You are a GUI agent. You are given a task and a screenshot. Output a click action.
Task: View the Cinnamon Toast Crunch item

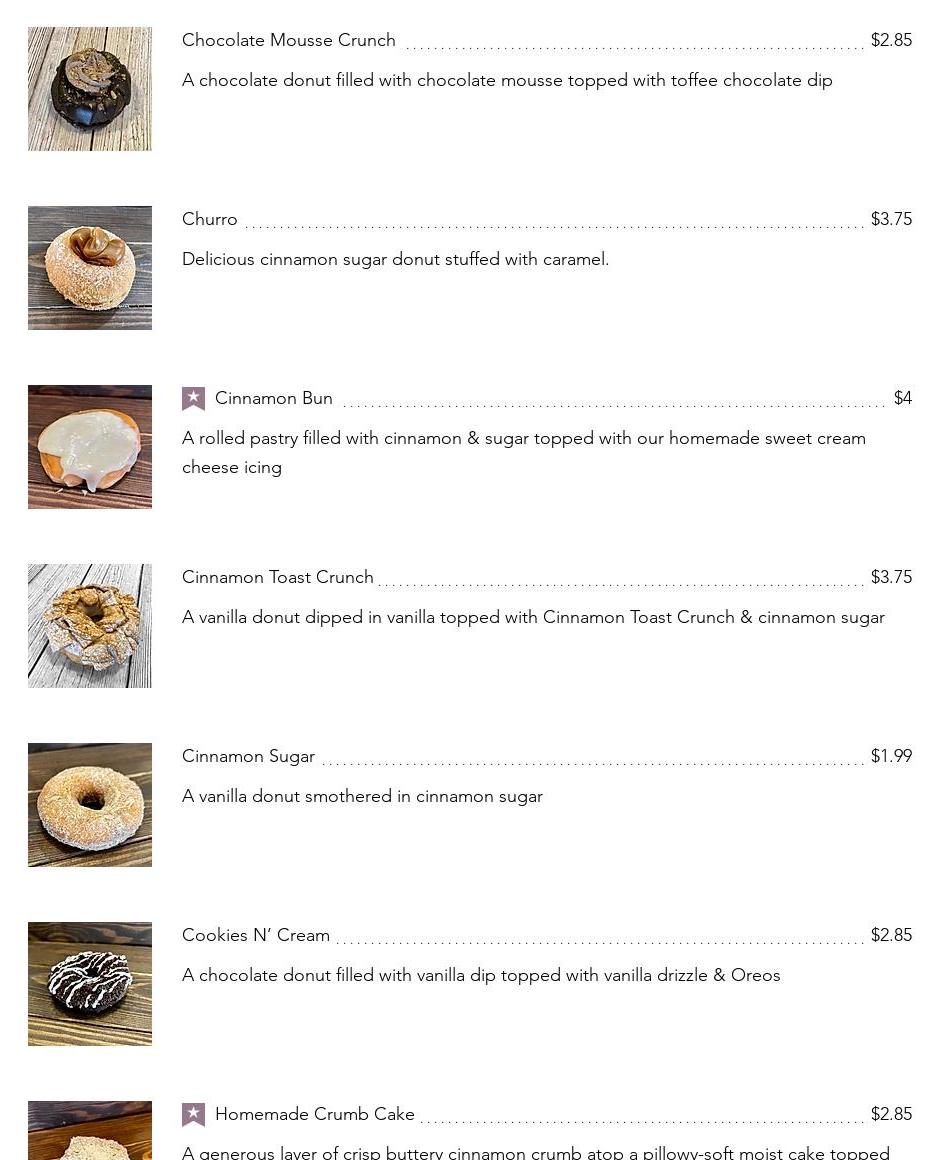(x=278, y=578)
